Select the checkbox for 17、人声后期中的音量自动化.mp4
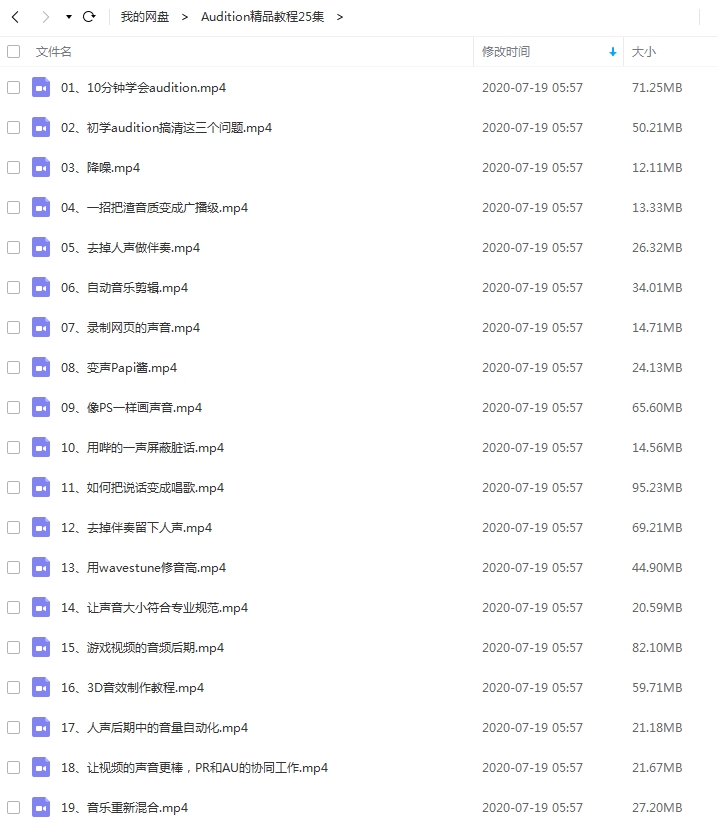The width and height of the screenshot is (718, 828). (x=13, y=728)
